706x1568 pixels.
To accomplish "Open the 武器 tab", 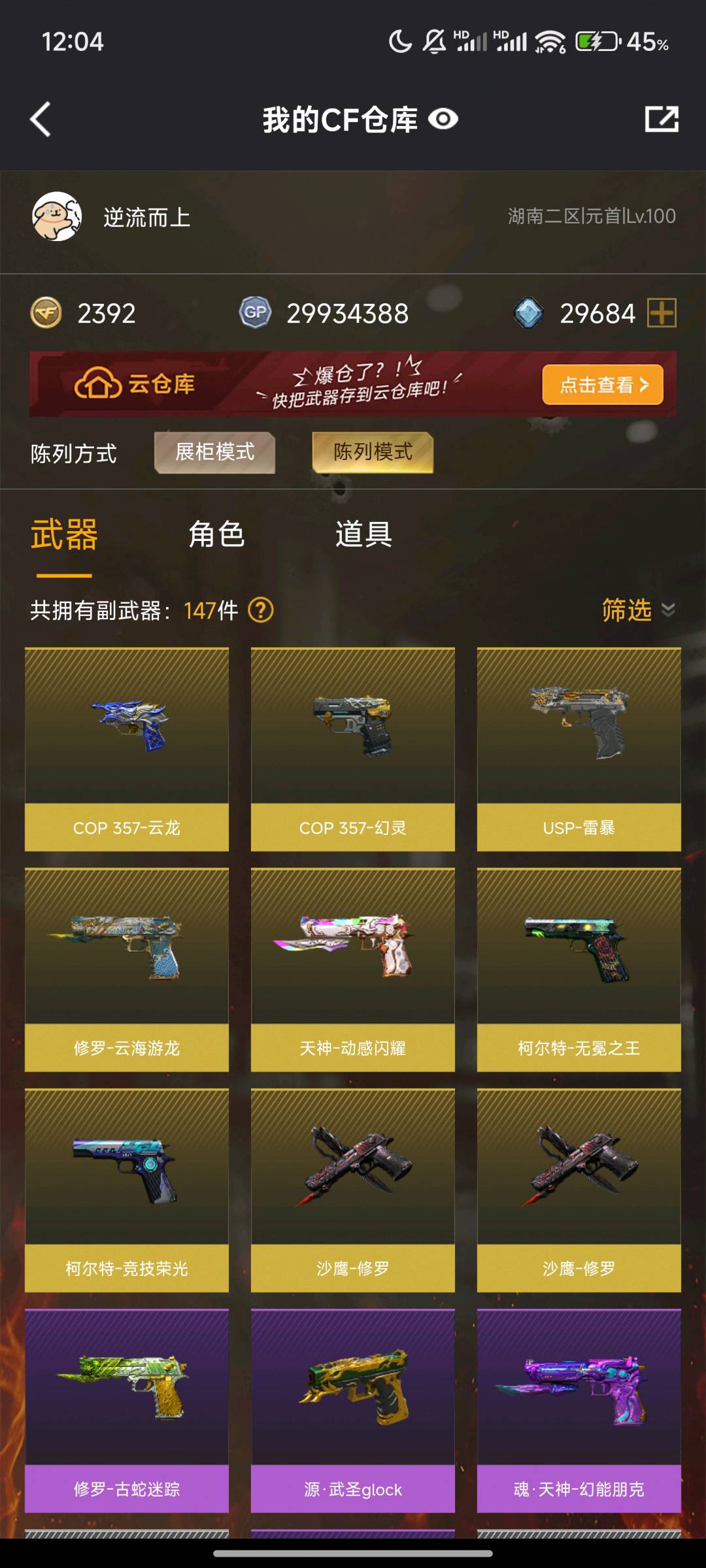I will coord(64,534).
